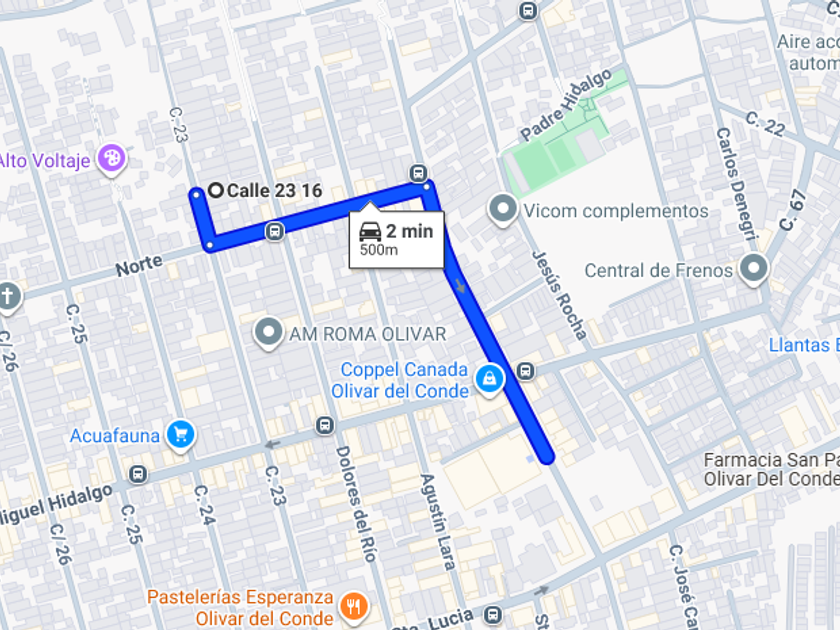Open the church pin near C/ 26
Image resolution: width=840 pixels, height=630 pixels.
click(x=9, y=297)
